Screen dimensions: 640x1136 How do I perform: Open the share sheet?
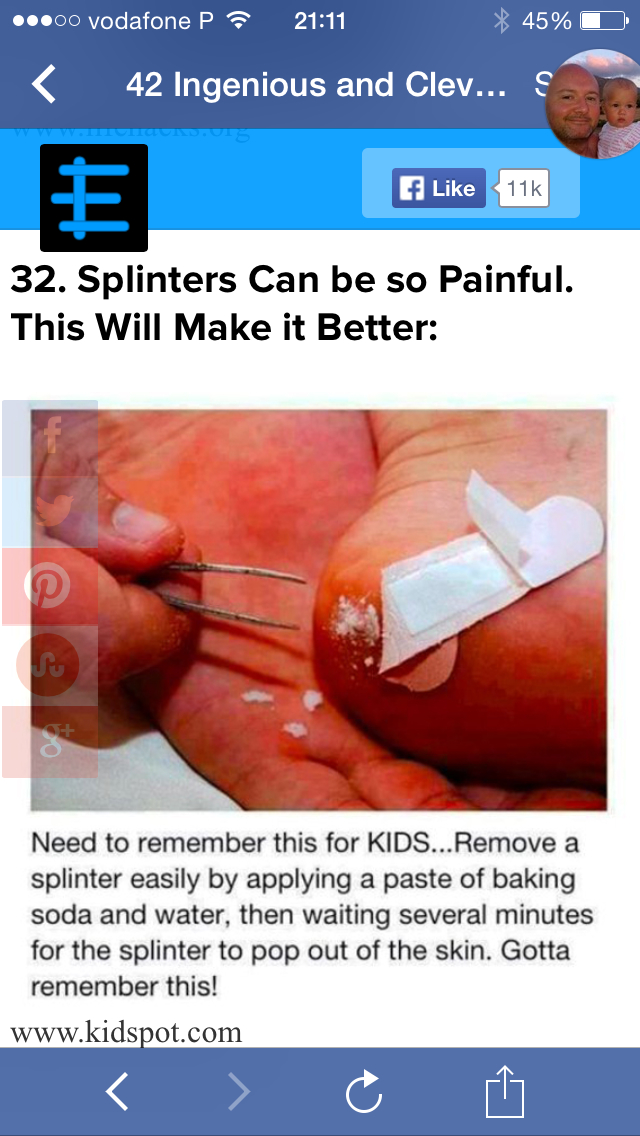[504, 1090]
